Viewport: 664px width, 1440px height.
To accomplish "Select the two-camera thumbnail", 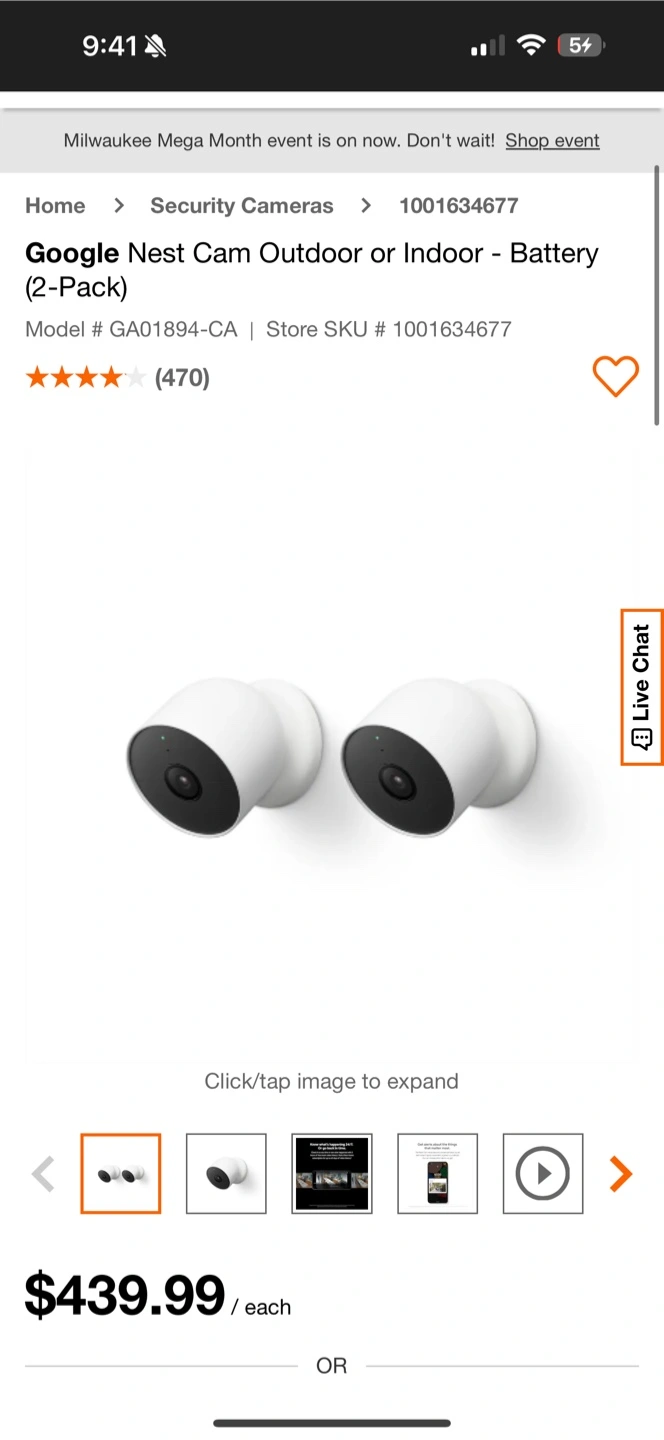I will click(121, 1173).
